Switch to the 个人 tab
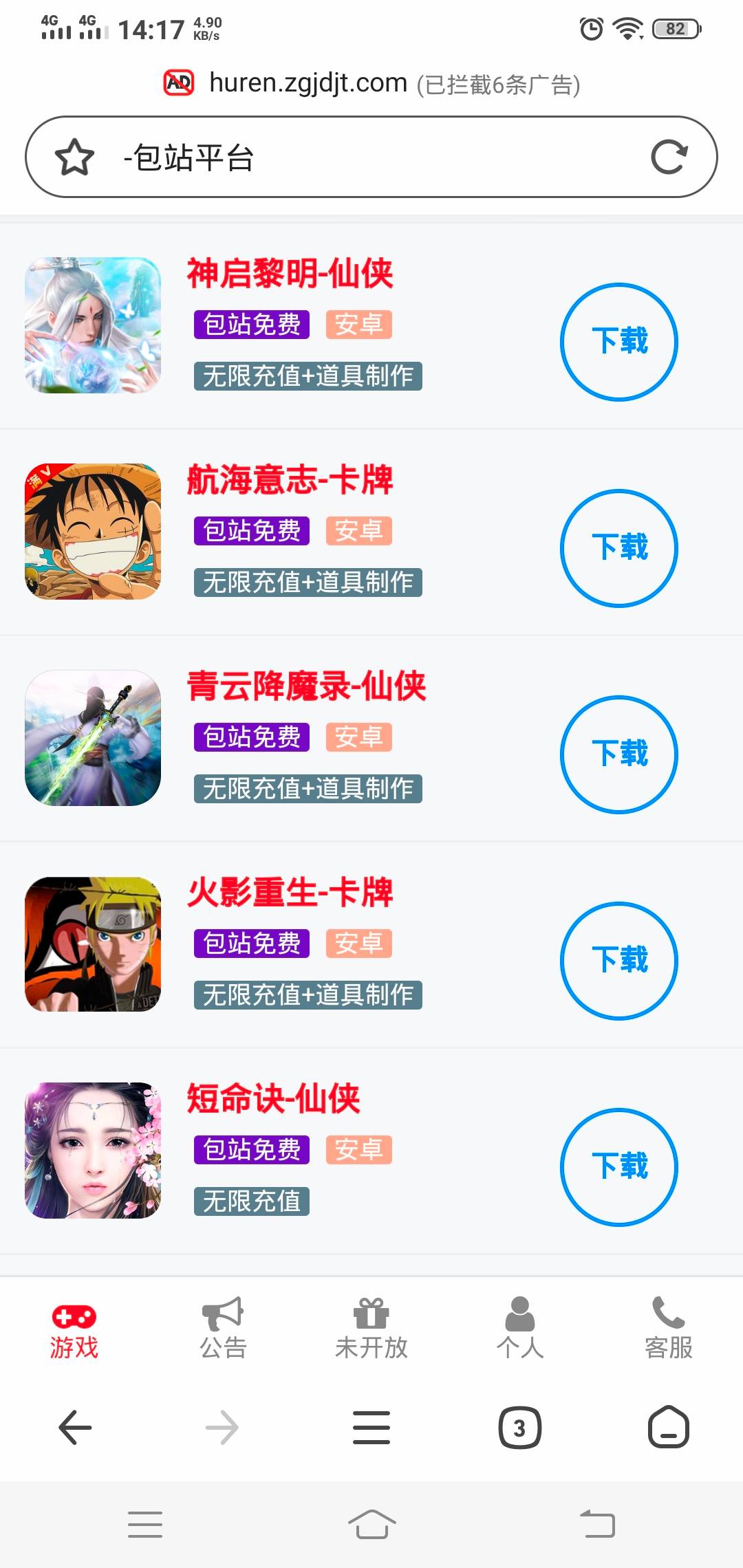The height and width of the screenshot is (1568, 743). click(520, 1329)
